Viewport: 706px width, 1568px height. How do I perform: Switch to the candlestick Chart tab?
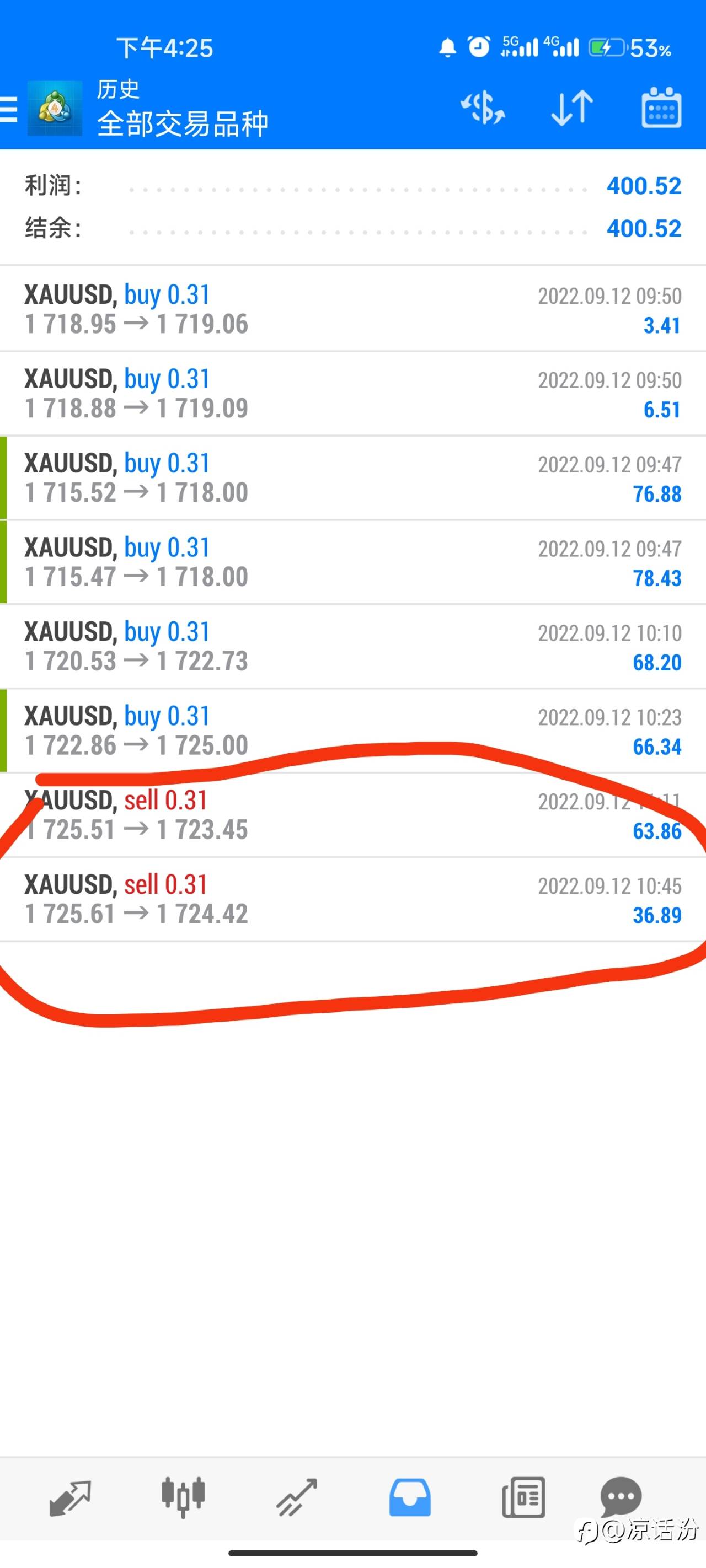click(183, 1497)
